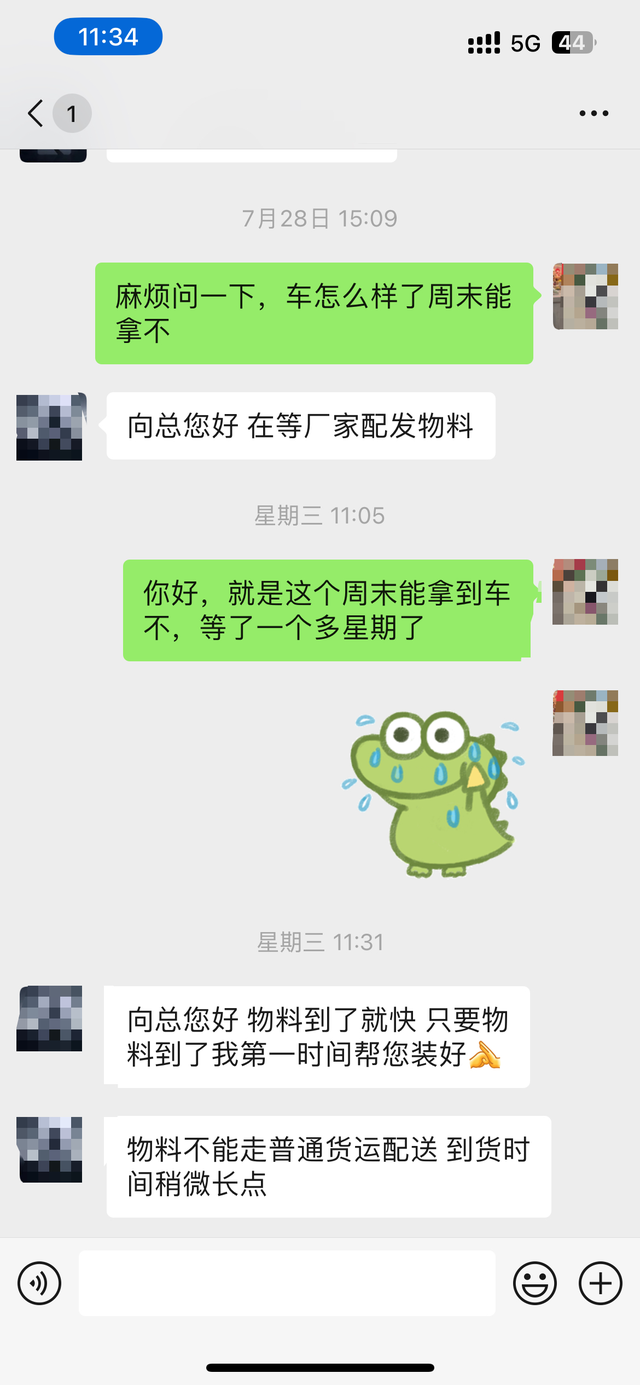Open the plus attachments menu

point(601,1282)
